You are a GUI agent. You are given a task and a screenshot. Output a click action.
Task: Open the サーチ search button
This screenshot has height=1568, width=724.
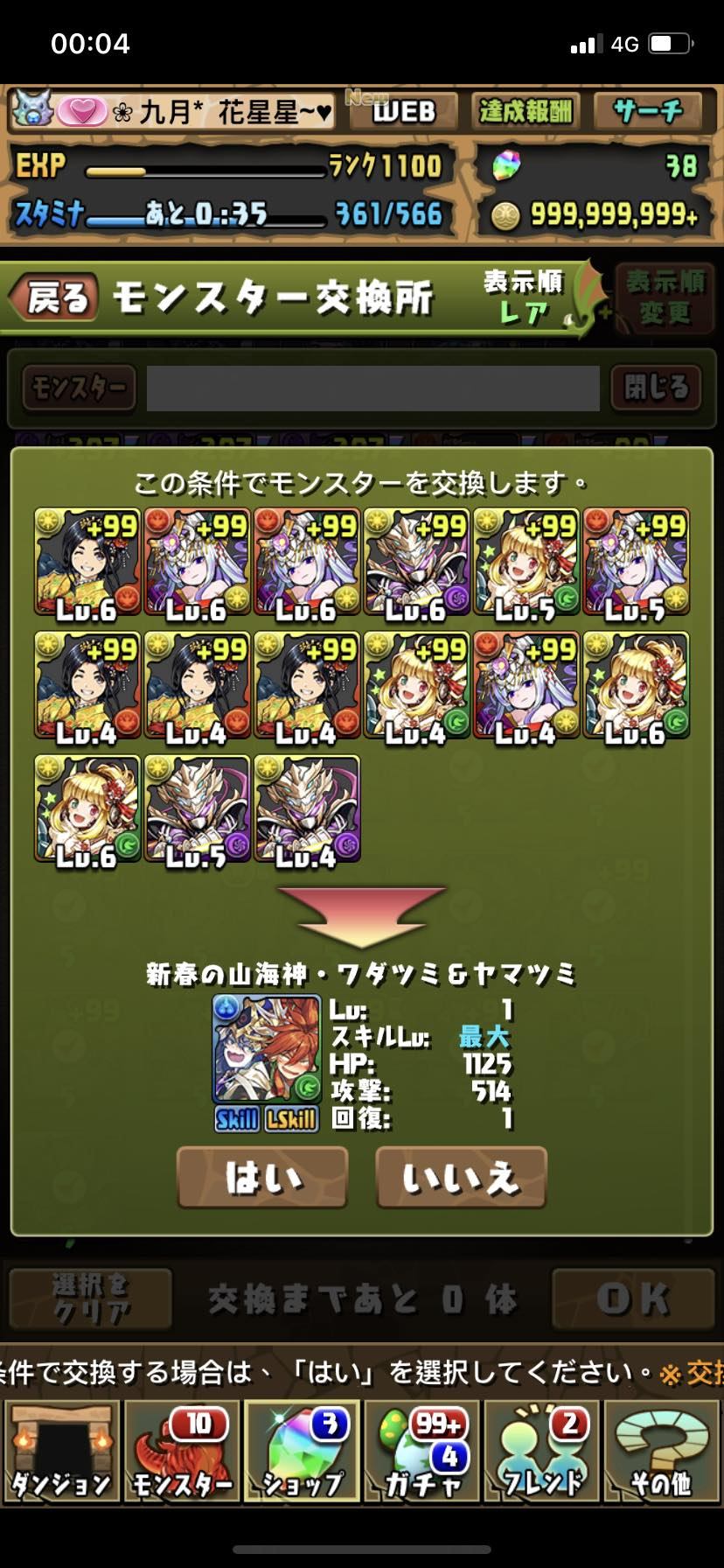pos(648,111)
